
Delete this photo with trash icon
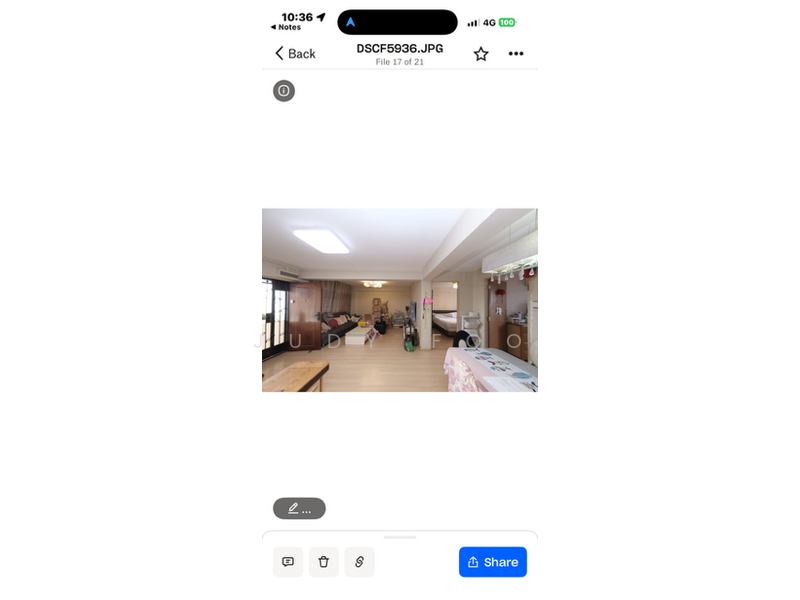pyautogui.click(x=323, y=562)
